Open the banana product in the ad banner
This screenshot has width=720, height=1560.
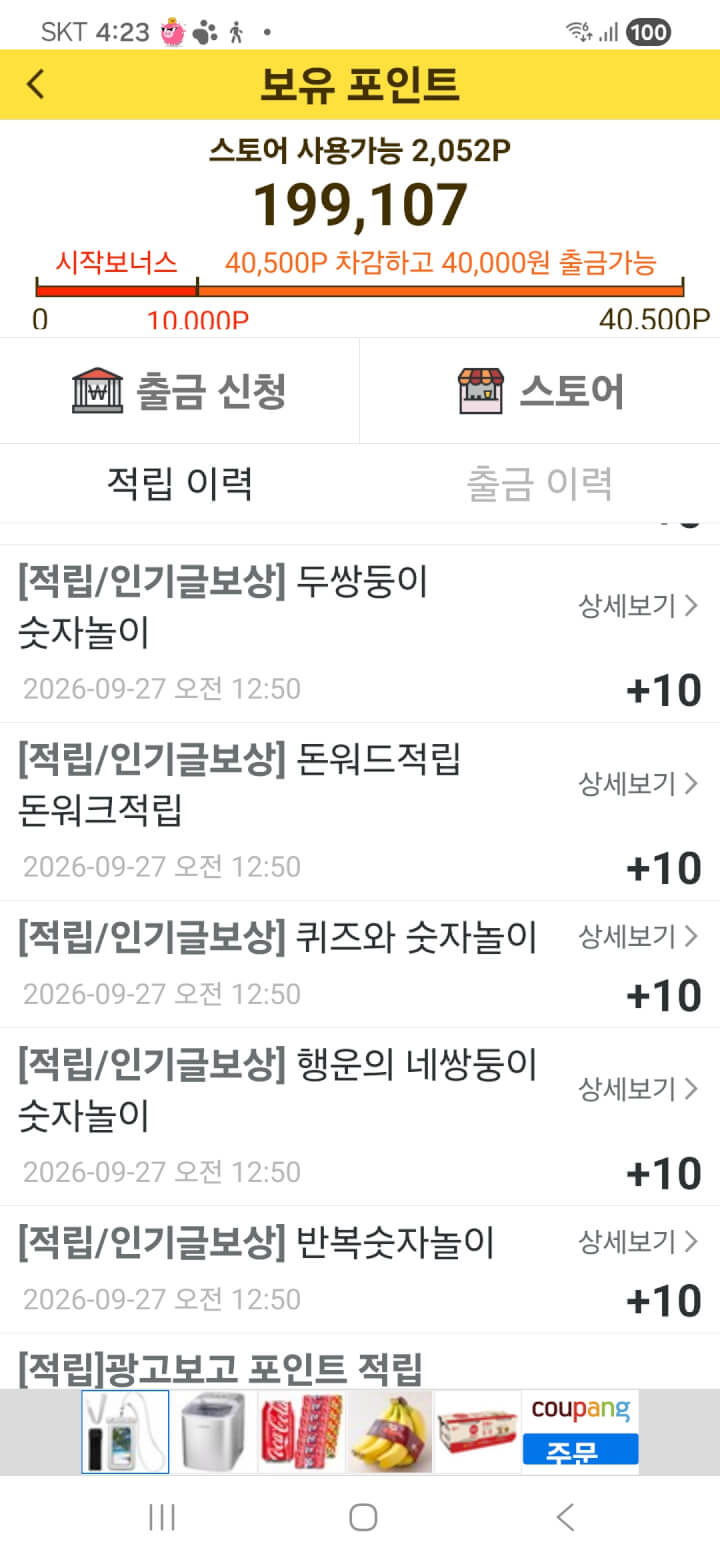(390, 1432)
